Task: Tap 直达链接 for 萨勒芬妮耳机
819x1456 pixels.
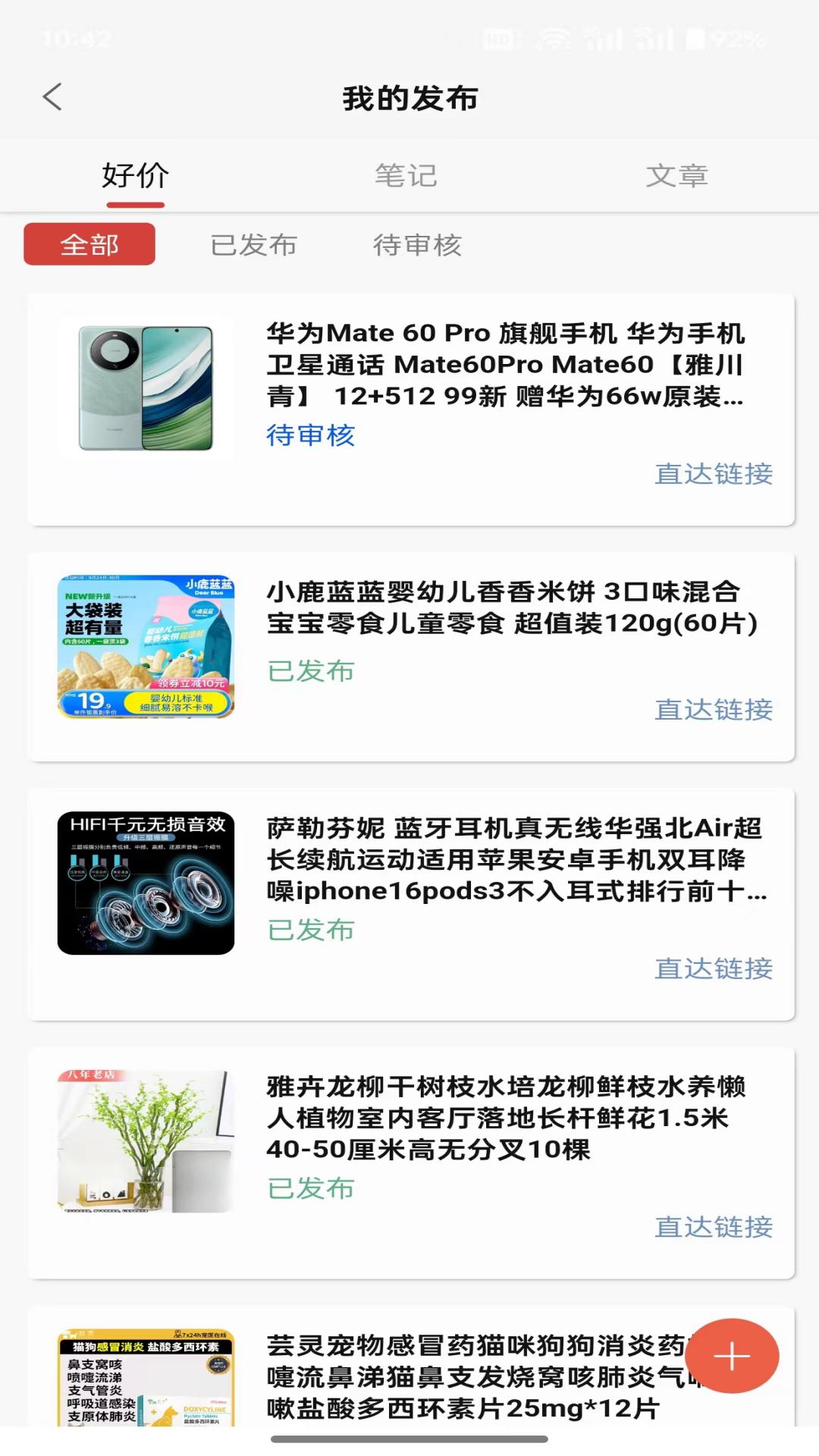Action: pyautogui.click(x=714, y=968)
